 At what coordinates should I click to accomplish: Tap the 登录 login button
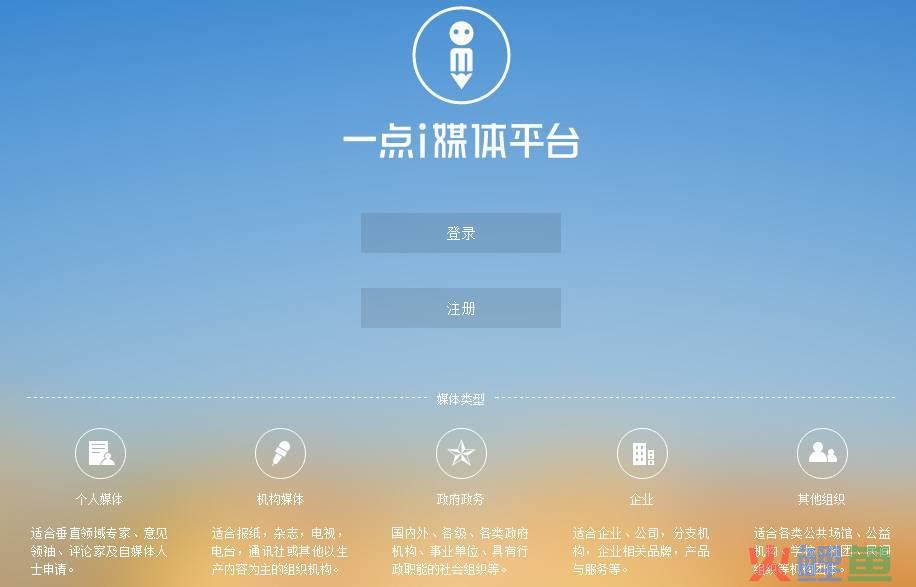[460, 233]
